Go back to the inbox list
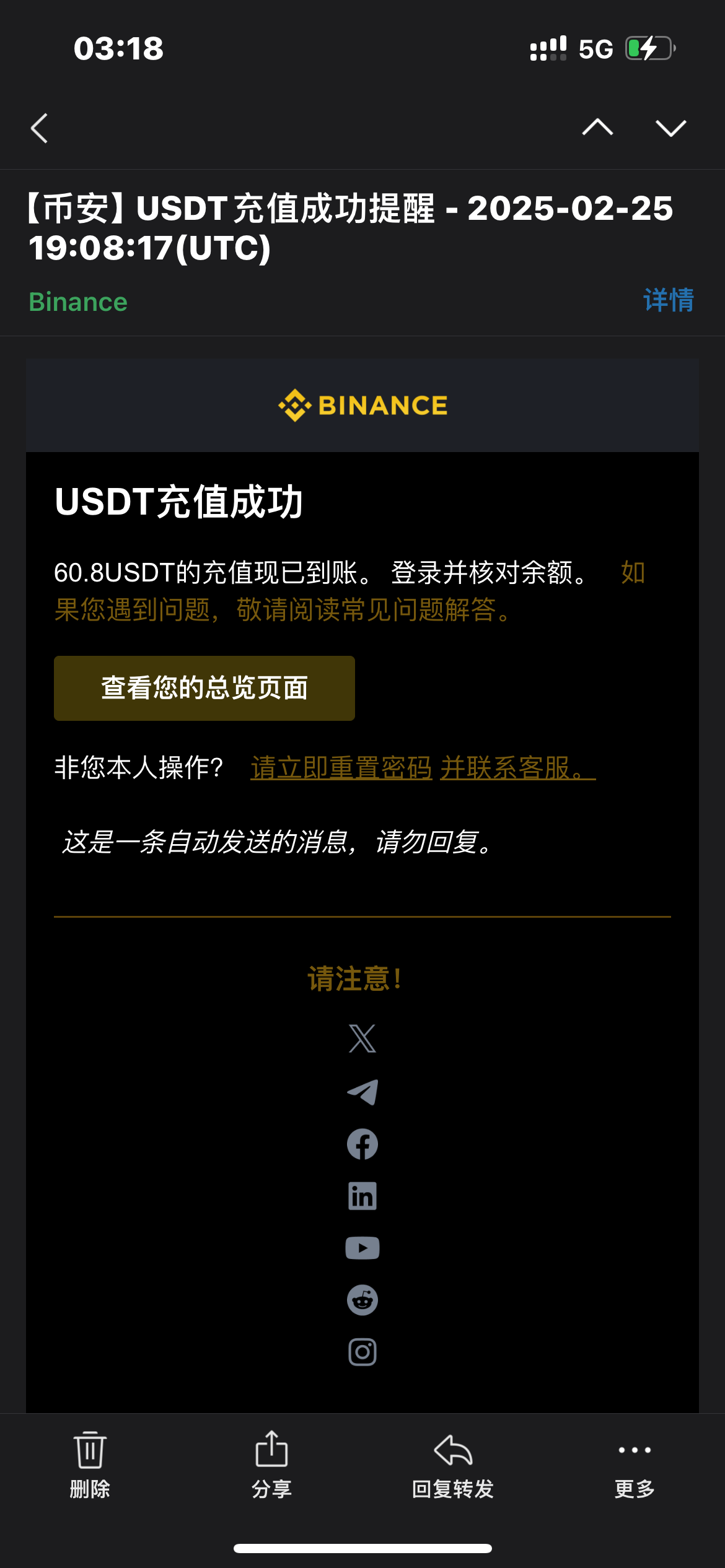The width and height of the screenshot is (725, 1568). (39, 128)
